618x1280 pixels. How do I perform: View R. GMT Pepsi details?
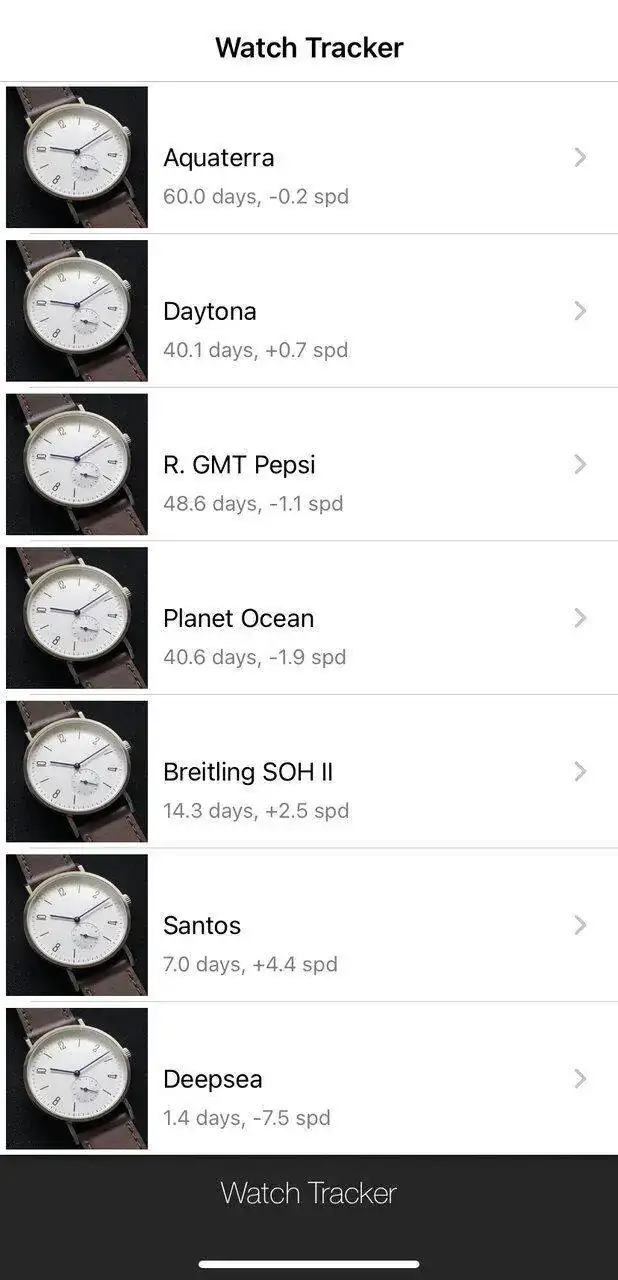coord(309,465)
